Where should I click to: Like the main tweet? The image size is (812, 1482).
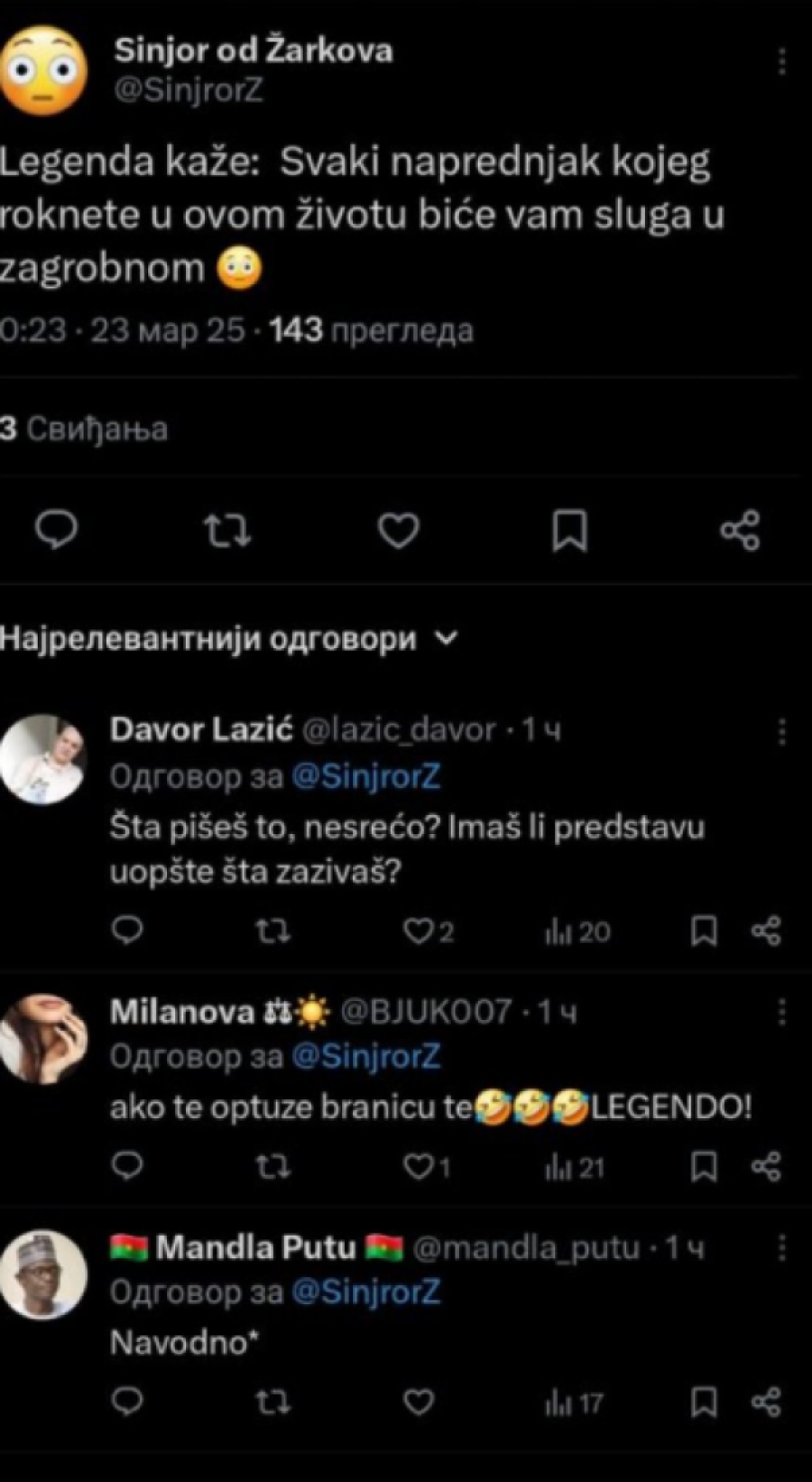399,532
